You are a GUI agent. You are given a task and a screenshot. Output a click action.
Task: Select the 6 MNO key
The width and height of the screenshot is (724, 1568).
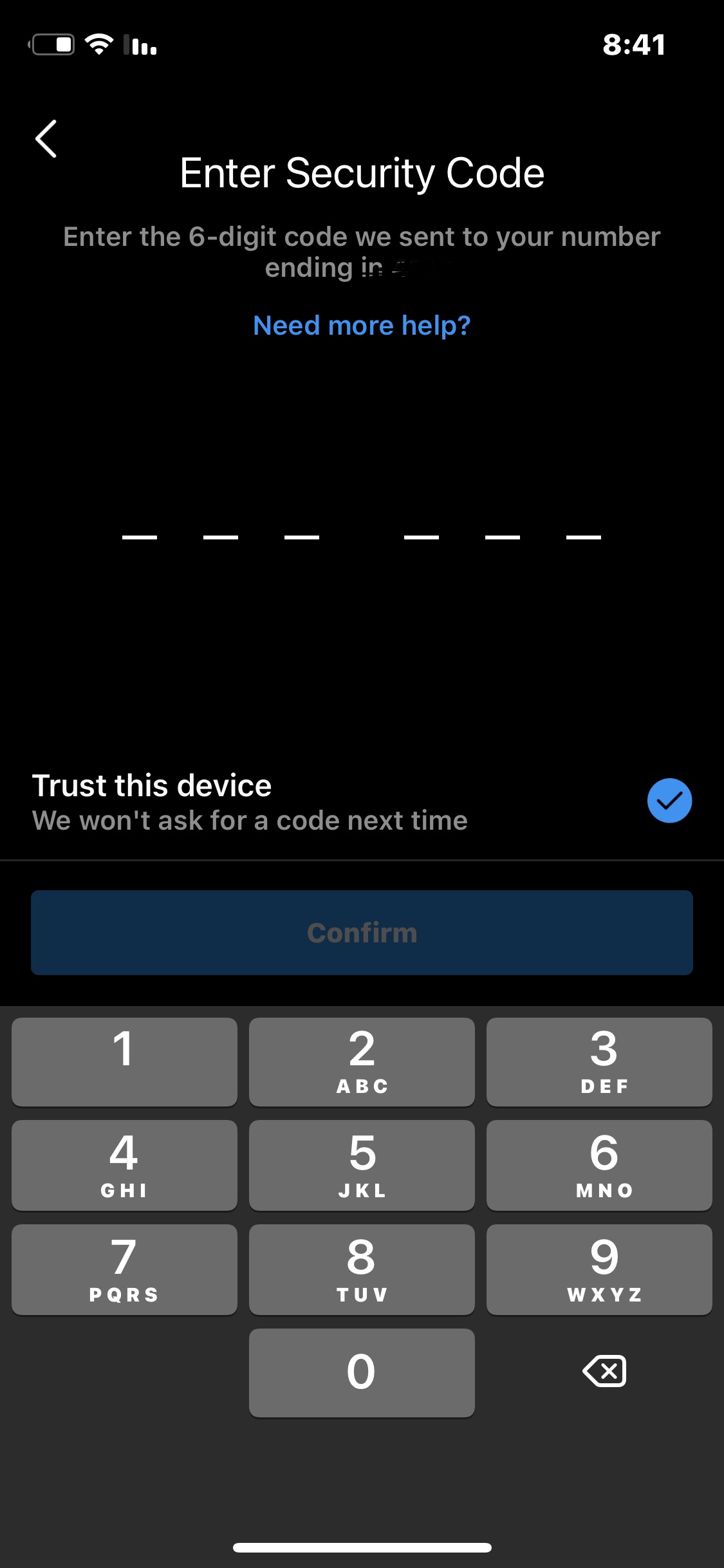pos(599,1166)
